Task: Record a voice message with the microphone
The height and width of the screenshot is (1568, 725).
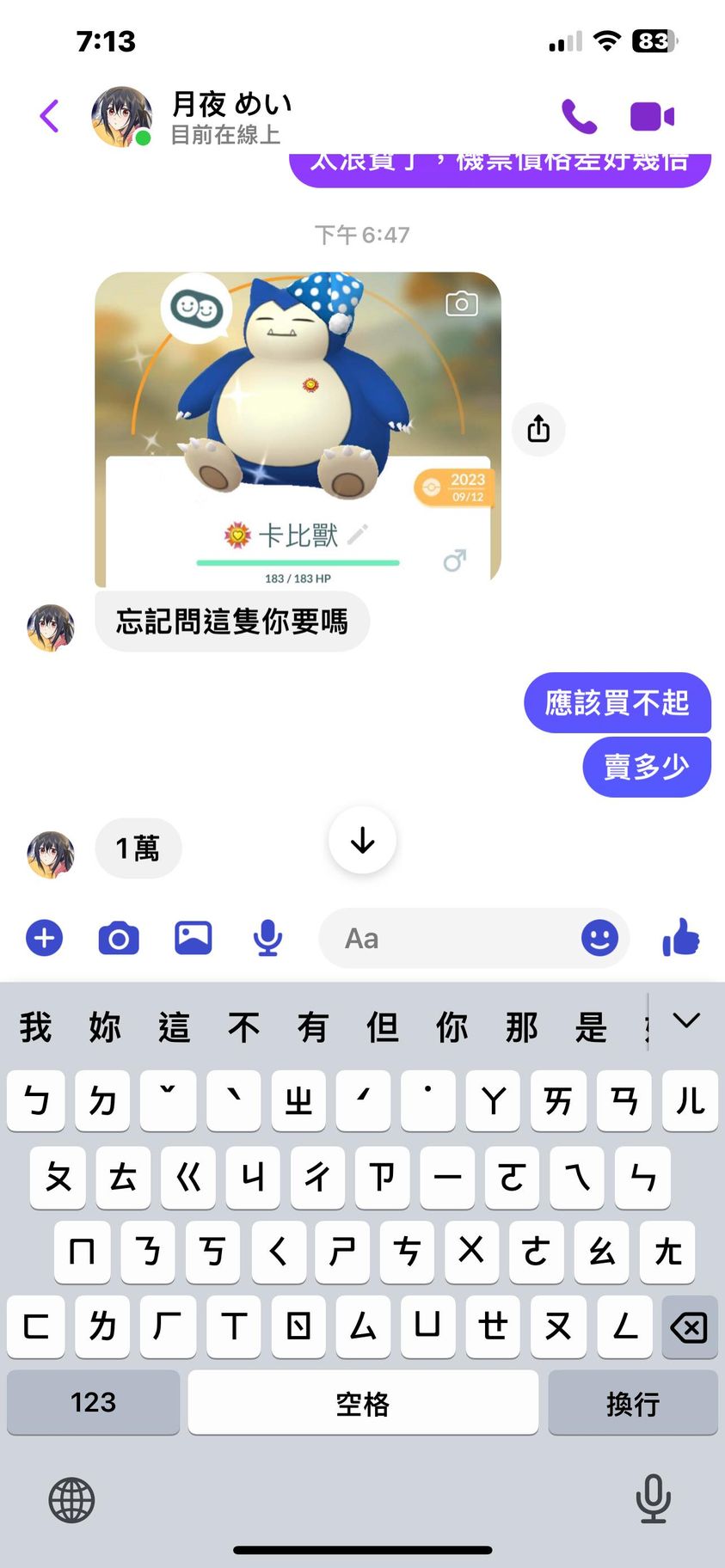Action: coord(267,938)
